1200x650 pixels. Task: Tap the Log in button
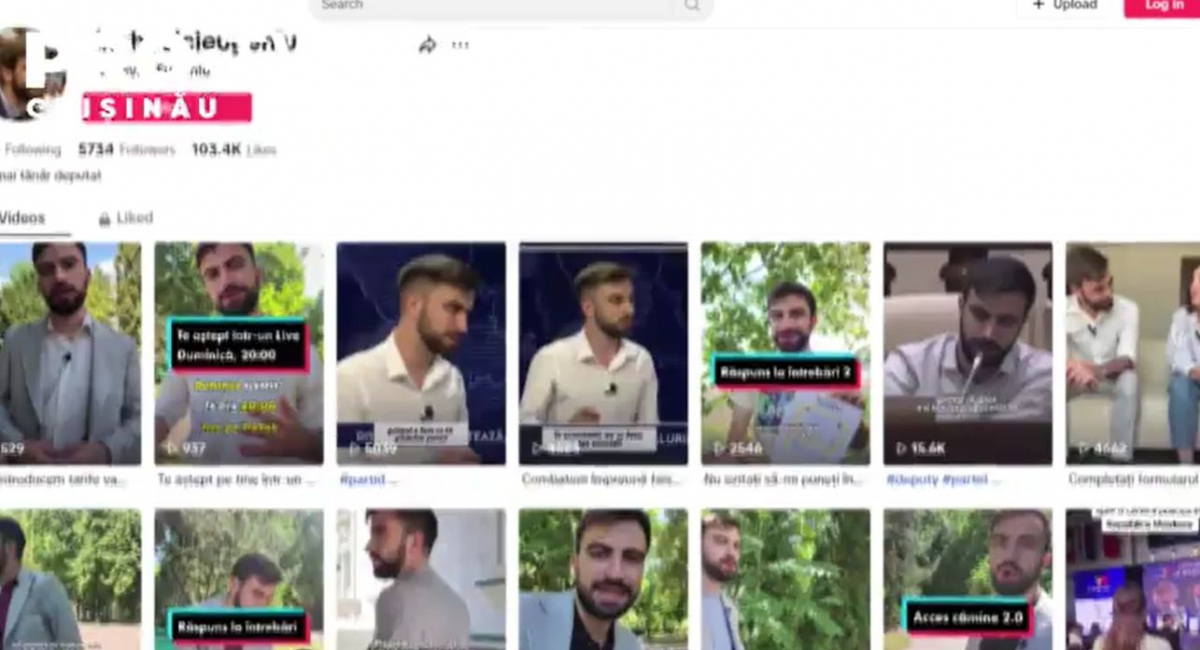tap(1162, 6)
